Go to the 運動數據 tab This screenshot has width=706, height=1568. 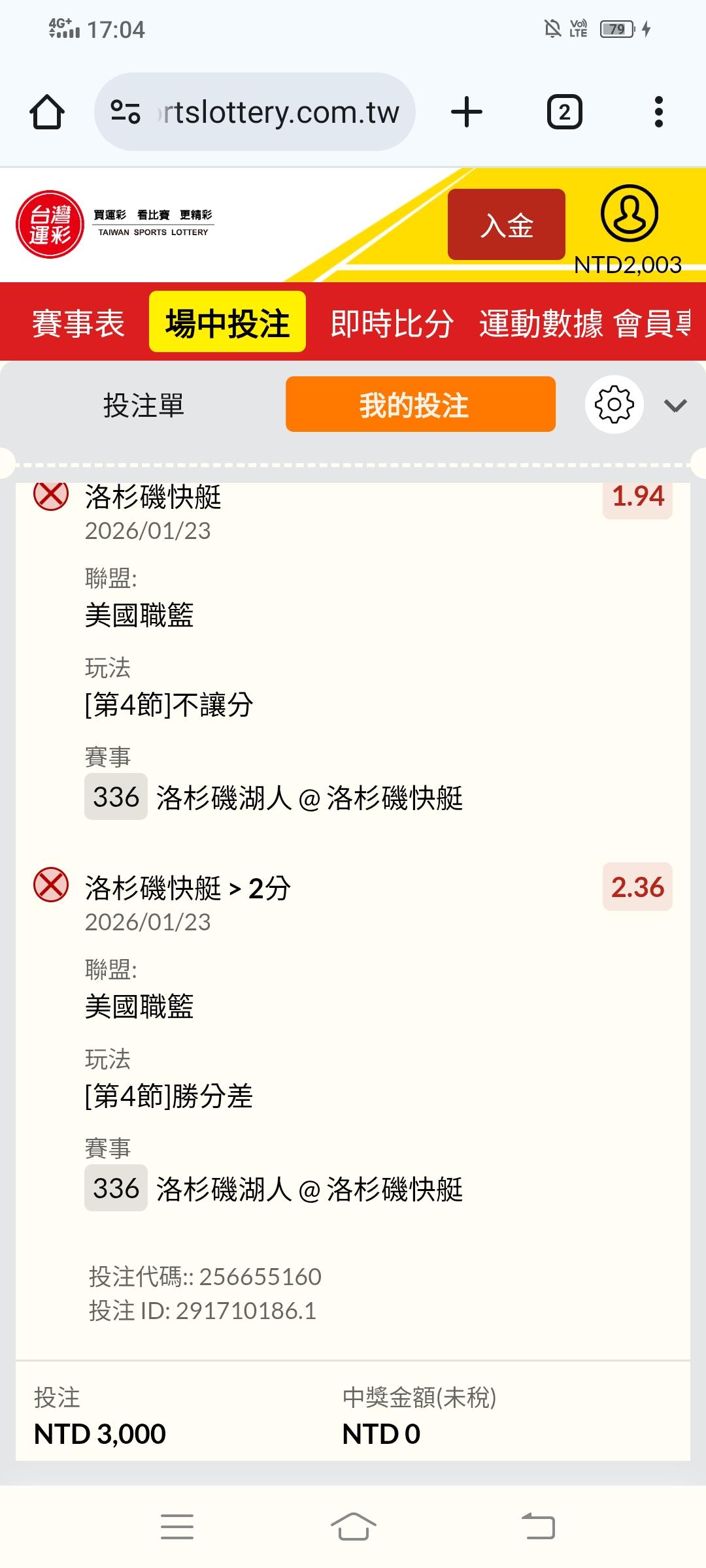pos(541,323)
